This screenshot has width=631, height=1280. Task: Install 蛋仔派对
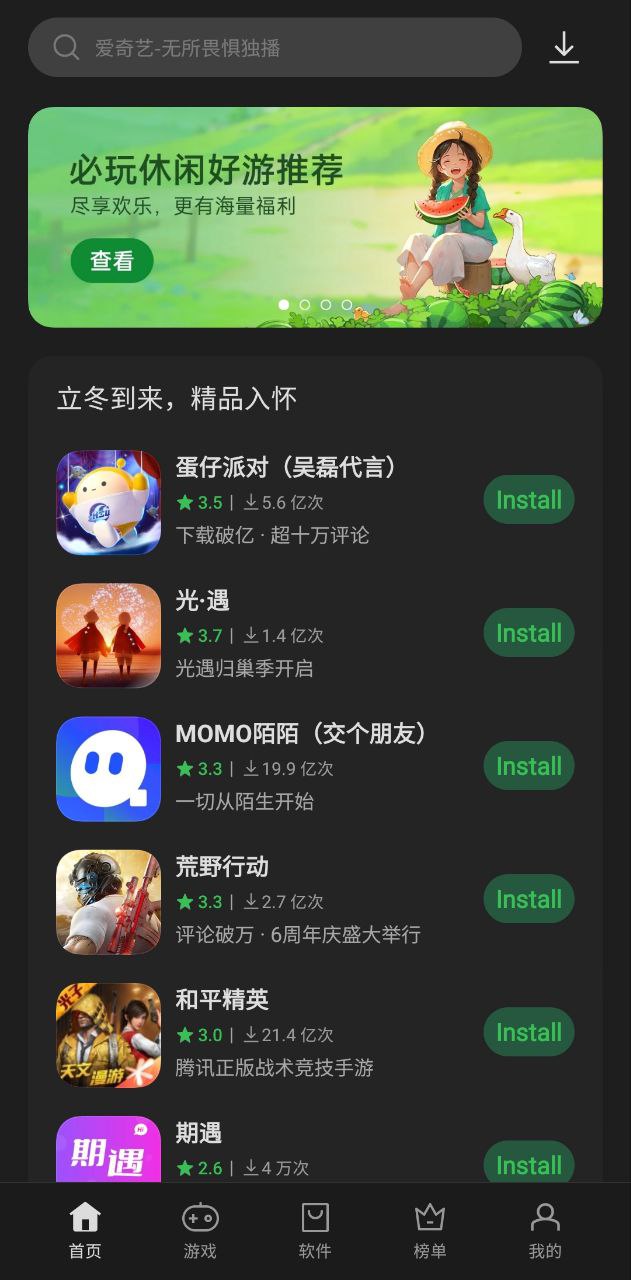click(x=528, y=500)
